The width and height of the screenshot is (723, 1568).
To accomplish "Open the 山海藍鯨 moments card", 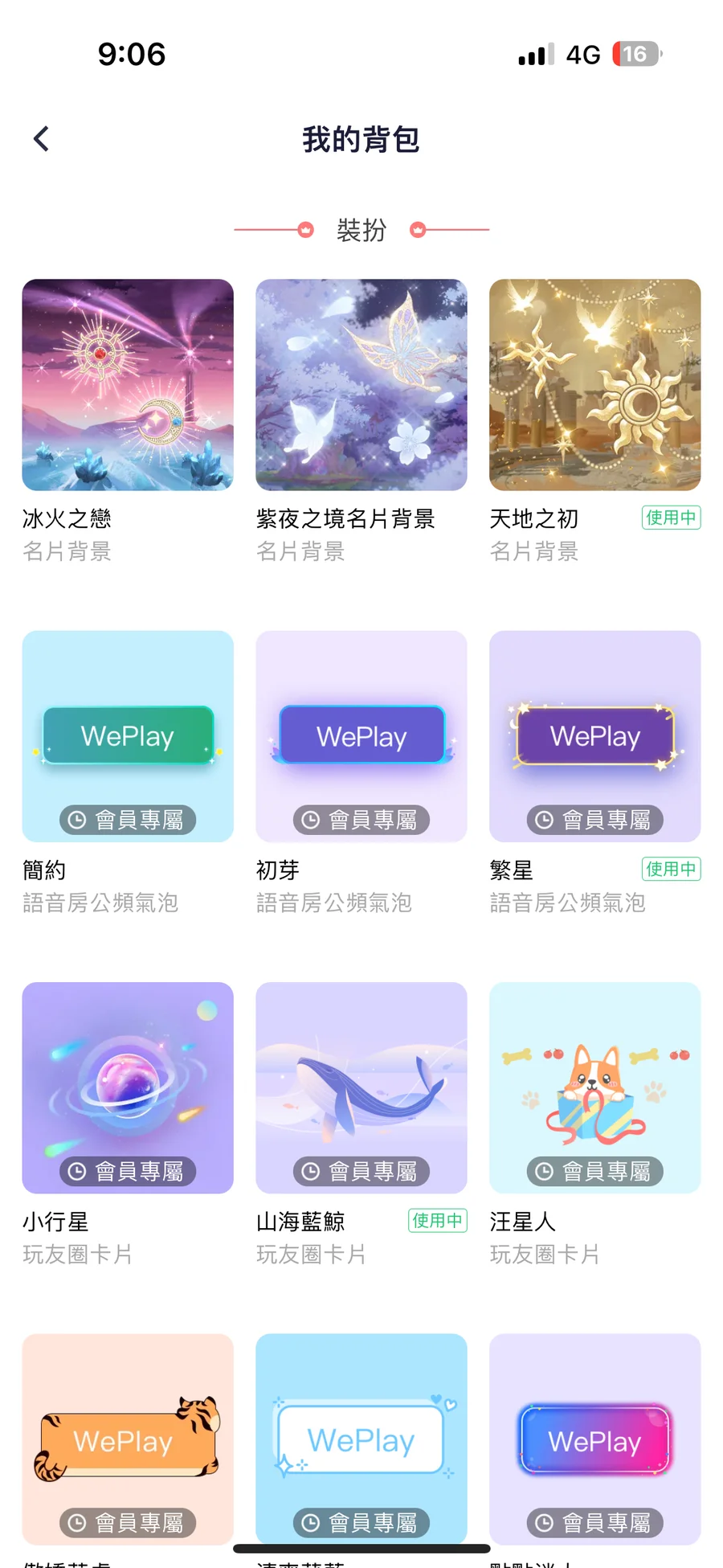I will point(361,1087).
